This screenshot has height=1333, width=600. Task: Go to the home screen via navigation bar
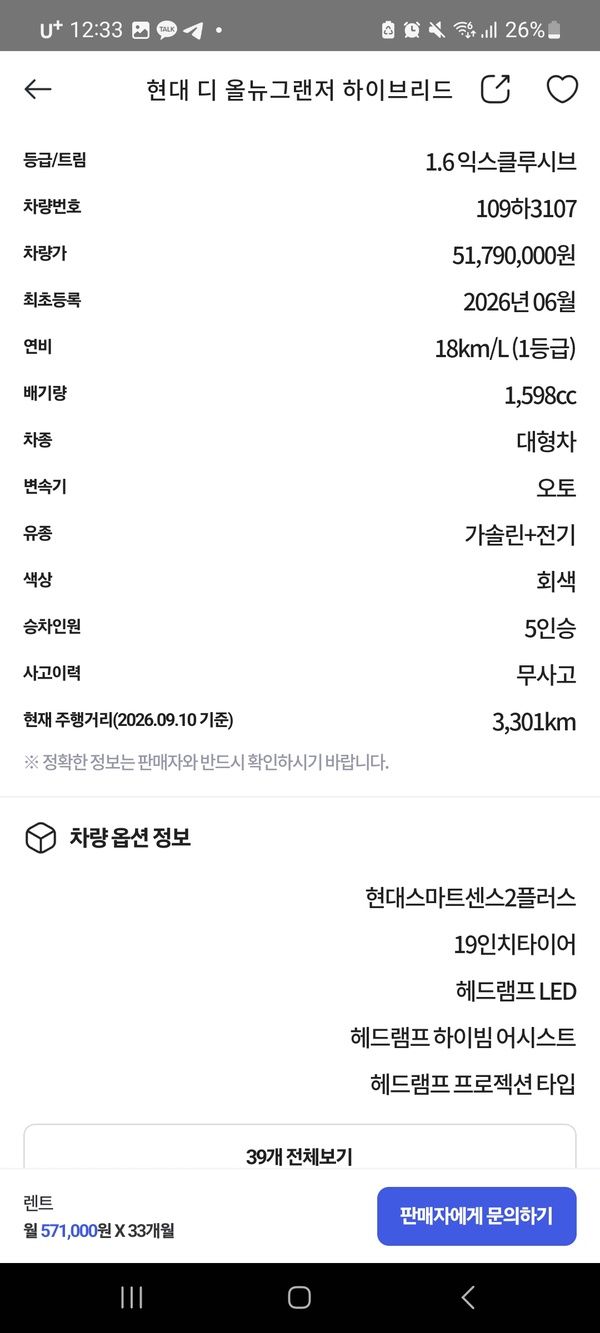299,1297
